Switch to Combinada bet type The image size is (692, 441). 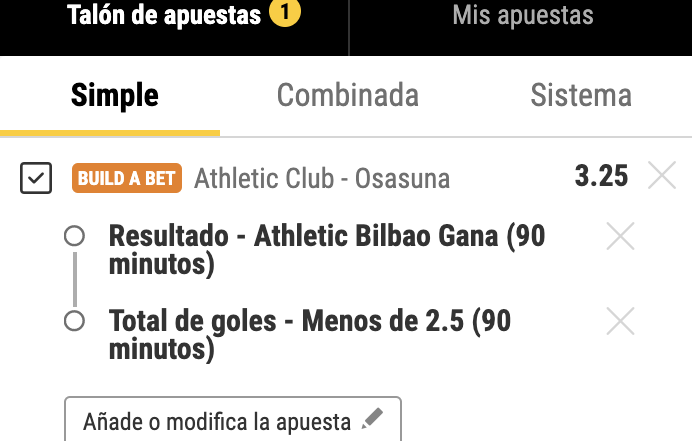[347, 96]
